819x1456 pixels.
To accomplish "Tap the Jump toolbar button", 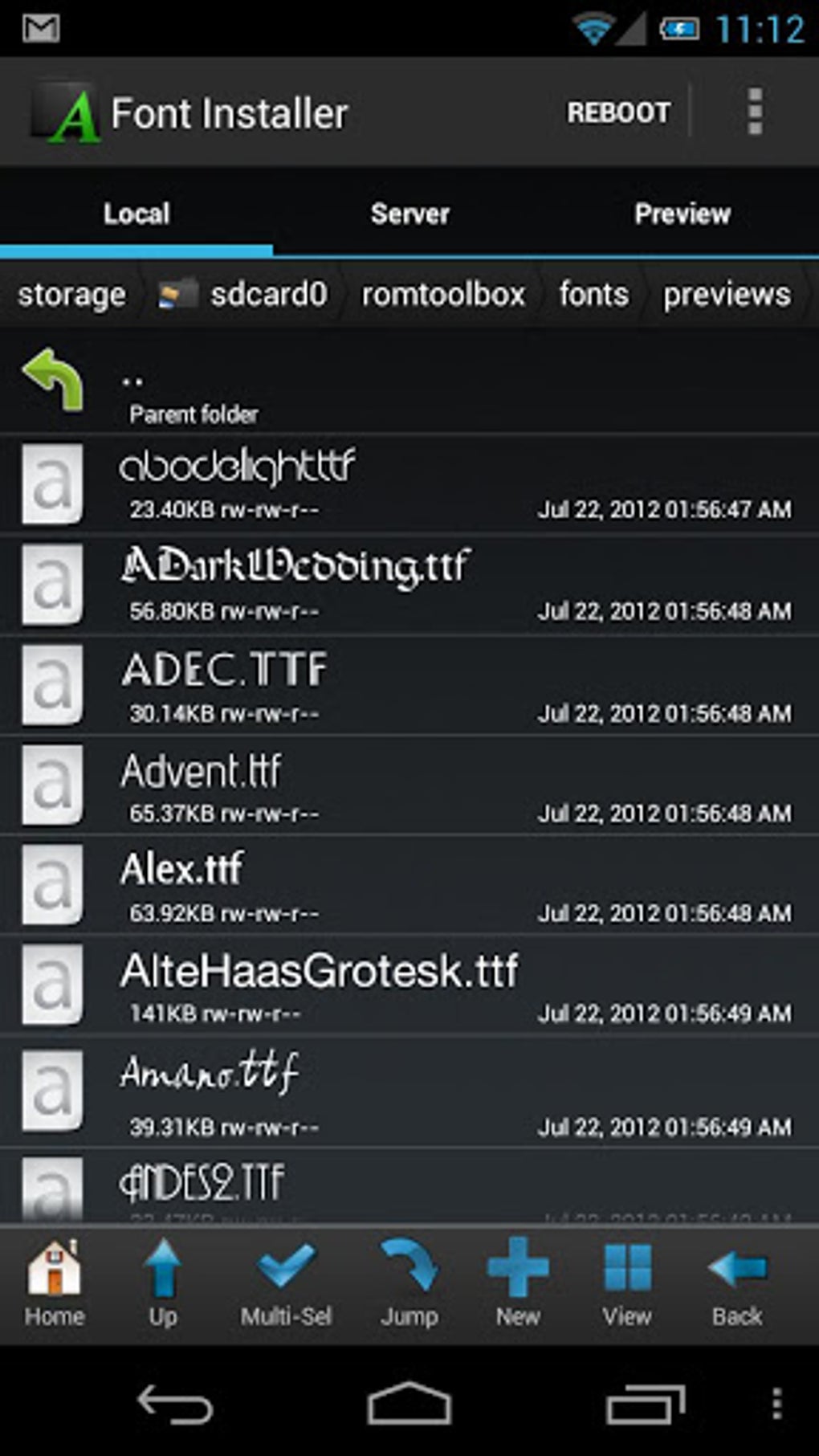I will 409,1283.
